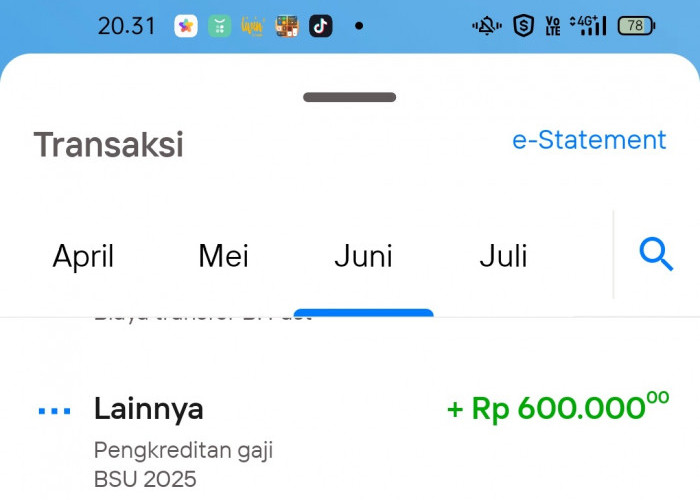Screen dimensions: 700x500
Task: Open the e-Statement link
Action: (589, 140)
